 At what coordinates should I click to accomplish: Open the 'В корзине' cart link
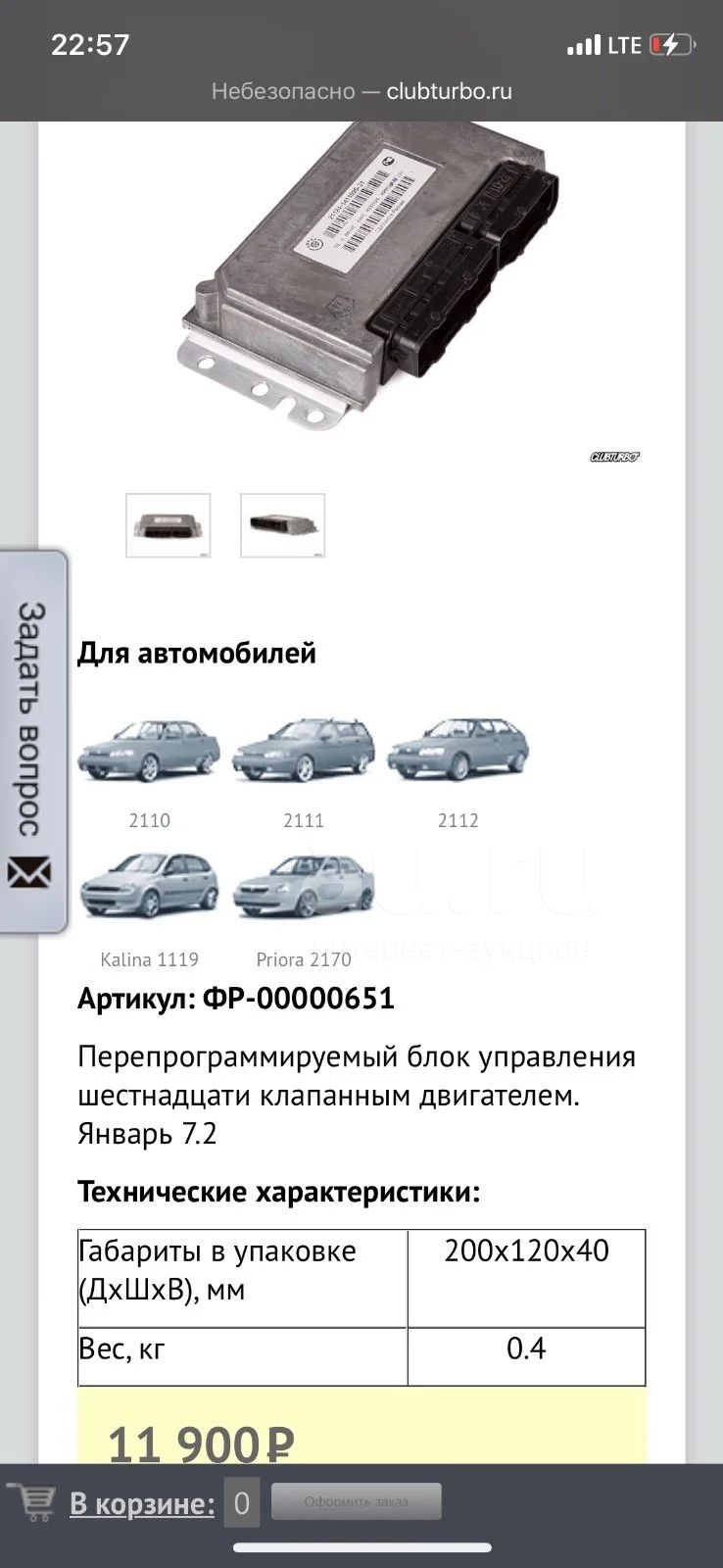point(142,1503)
